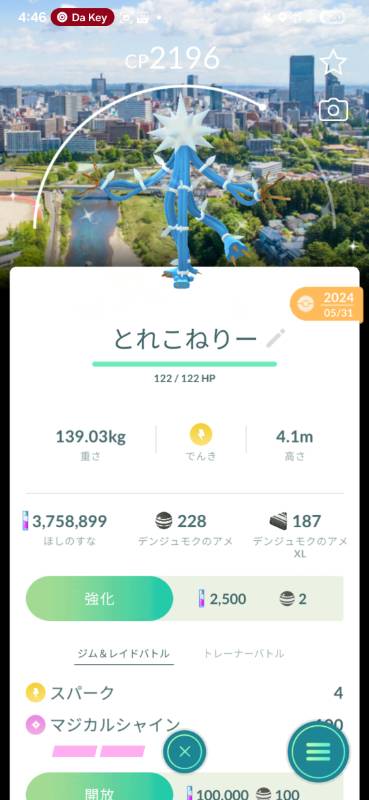
Task: Switch to the ジム&レイドバトル tab
Action: (124, 654)
